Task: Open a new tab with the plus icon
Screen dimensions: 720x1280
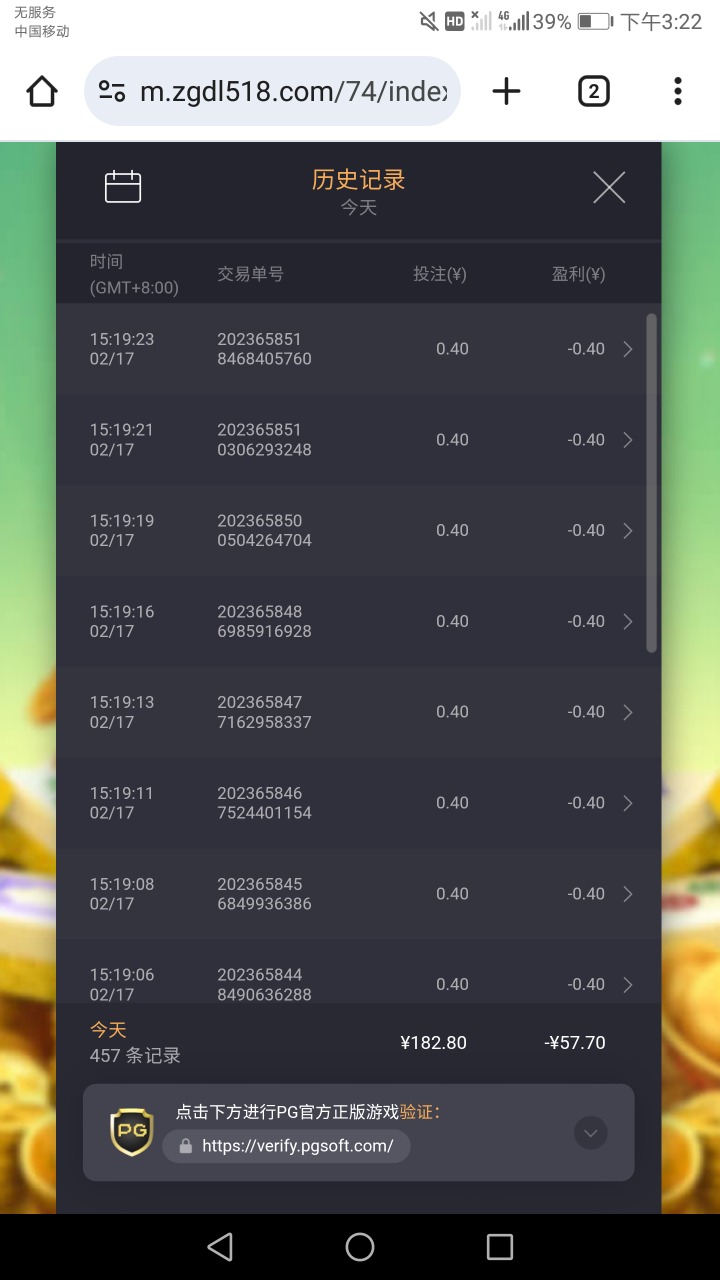Action: [x=506, y=90]
